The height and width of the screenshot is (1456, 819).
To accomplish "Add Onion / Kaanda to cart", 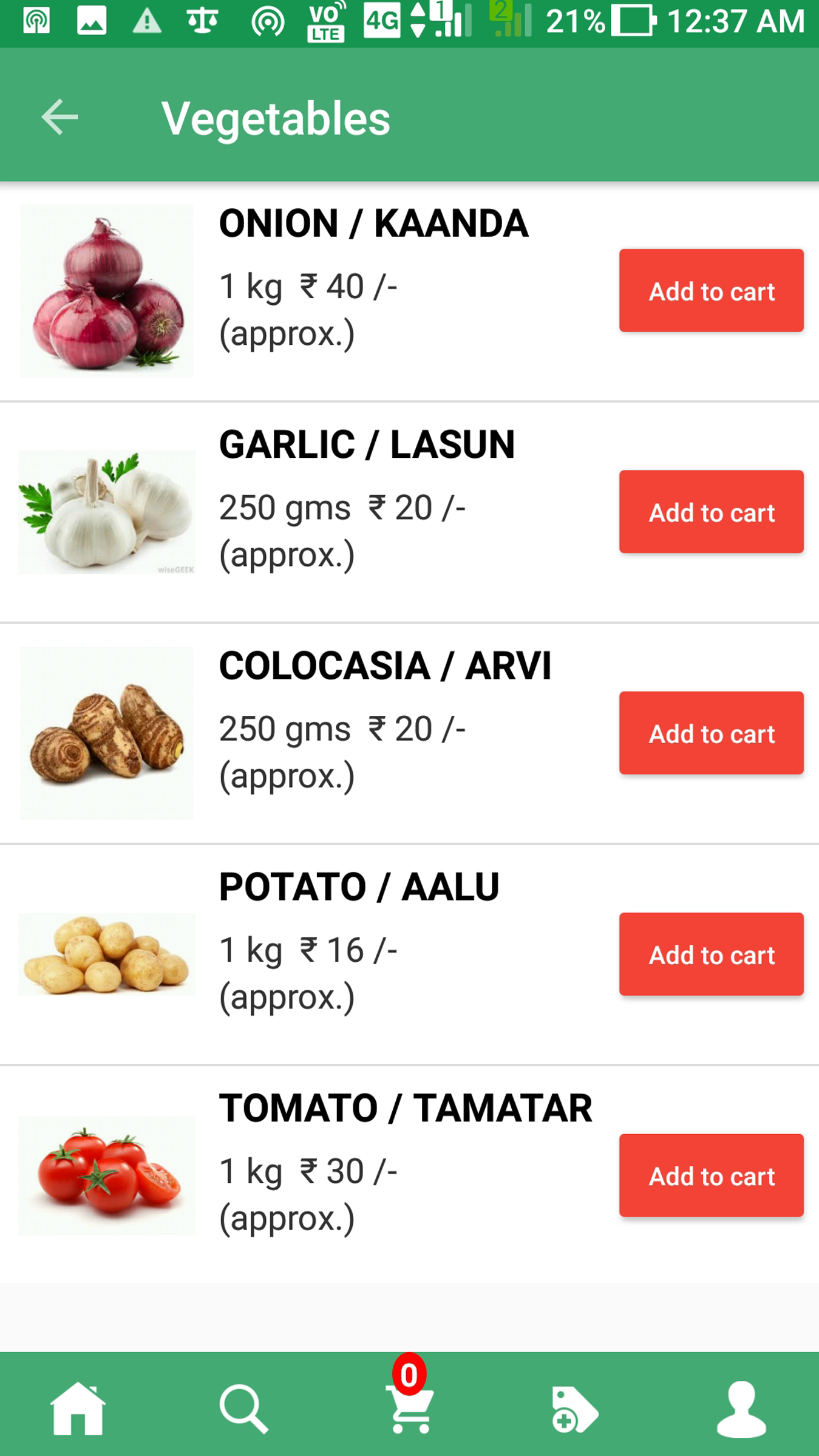I will (711, 291).
